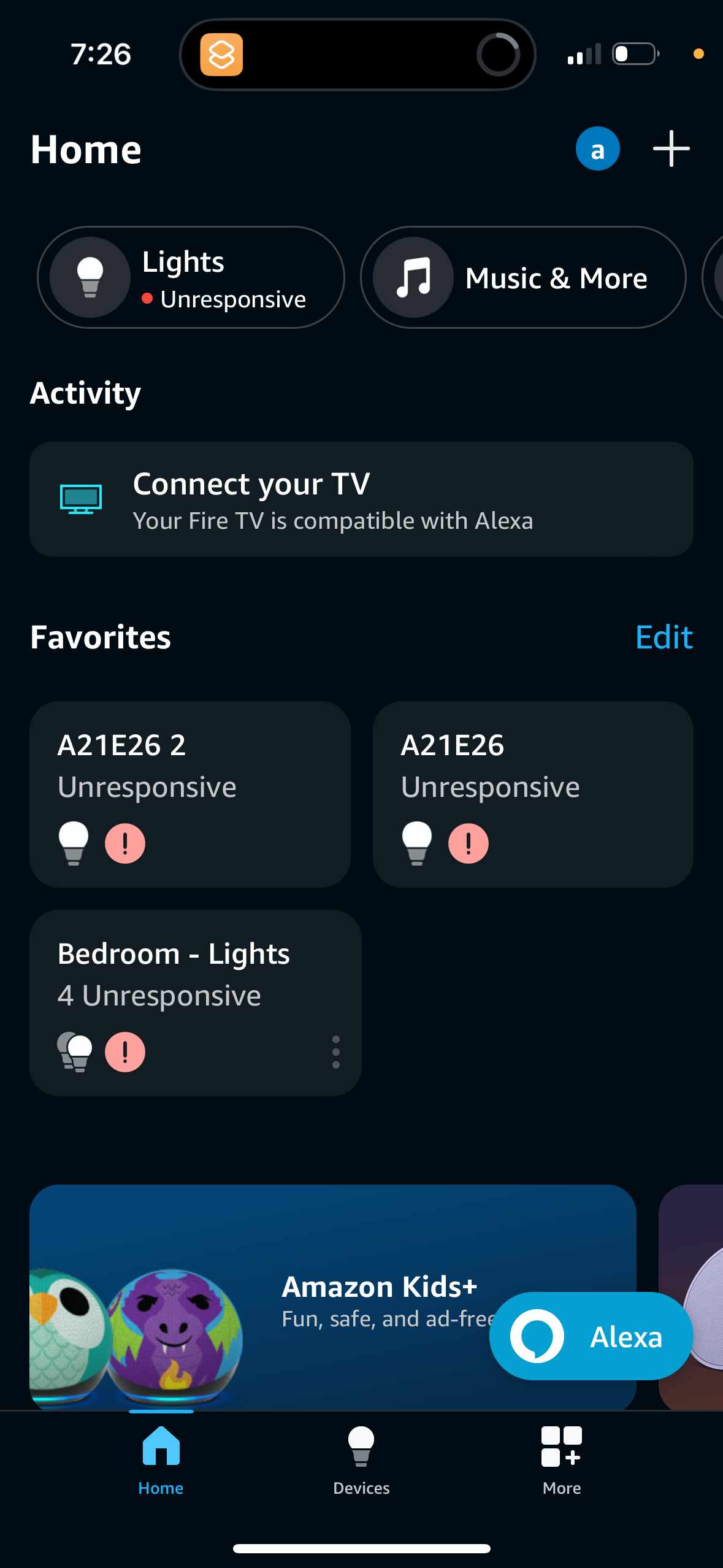Open Edit for Favorites
This screenshot has height=1568, width=723.
[664, 637]
